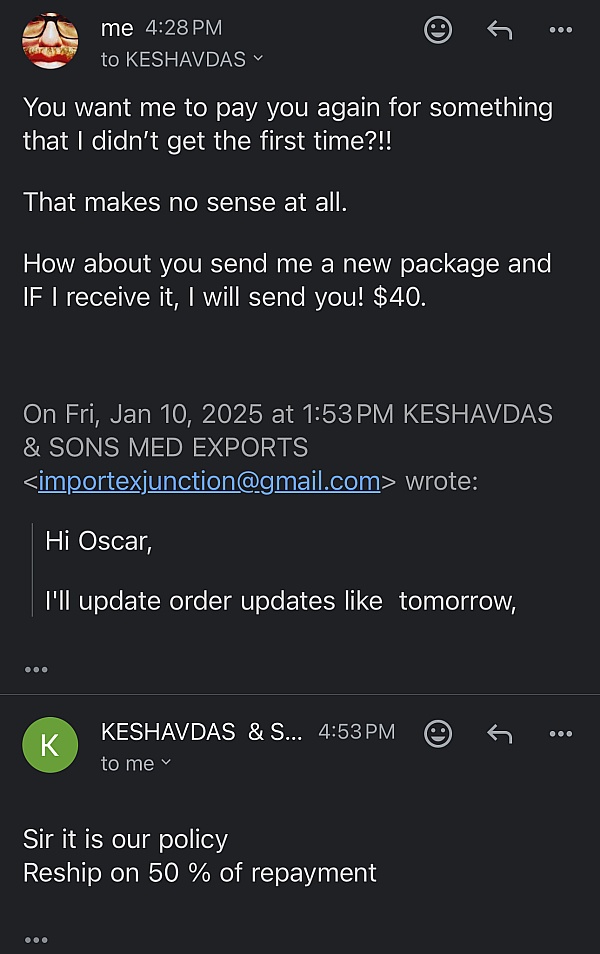Viewport: 600px width, 954px height.
Task: View my profile avatar on the 4:28 PM message
Action: tap(50, 41)
